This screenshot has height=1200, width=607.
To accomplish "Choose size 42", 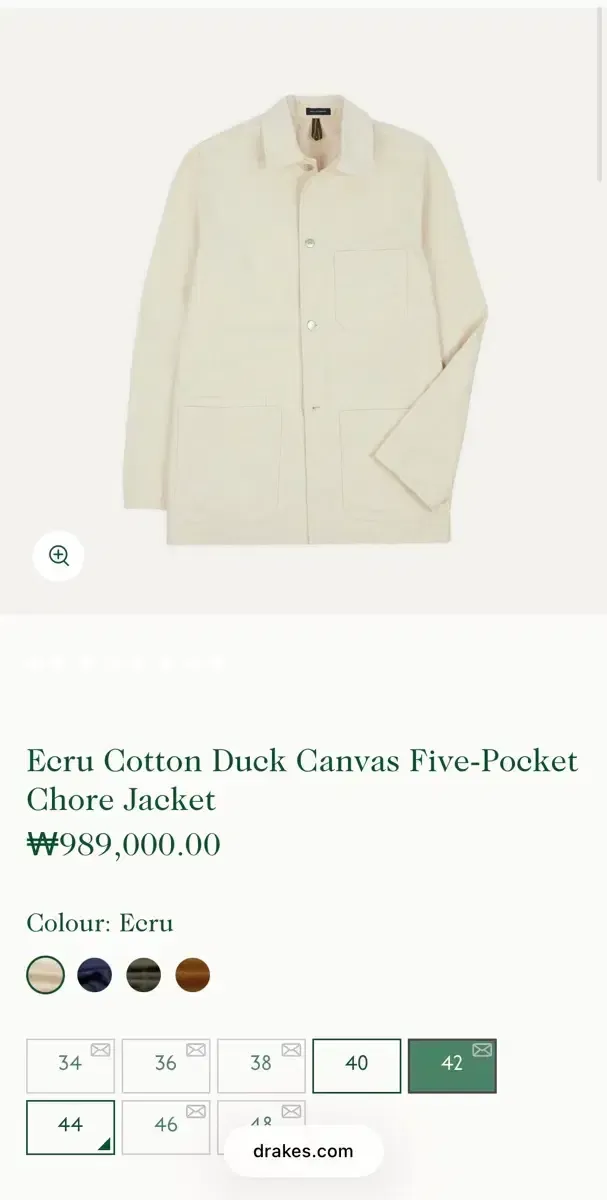I will [452, 1065].
